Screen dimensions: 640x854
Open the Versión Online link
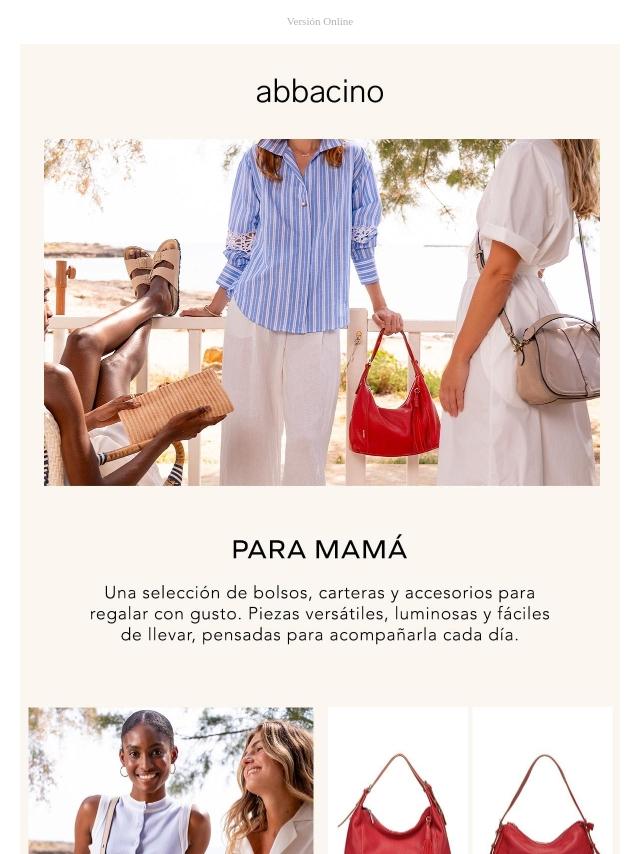pos(319,21)
